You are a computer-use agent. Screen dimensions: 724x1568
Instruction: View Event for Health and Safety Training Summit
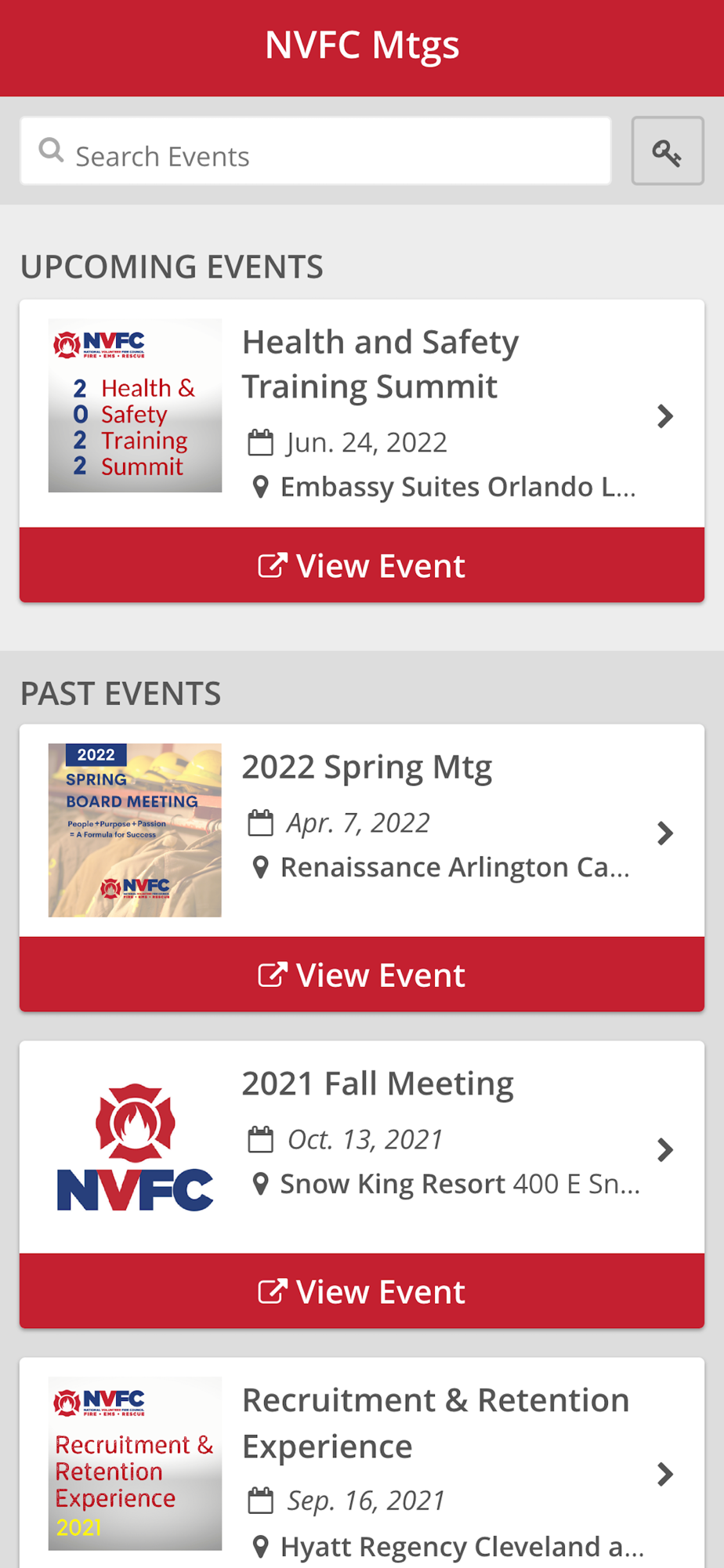pyautogui.click(x=361, y=565)
